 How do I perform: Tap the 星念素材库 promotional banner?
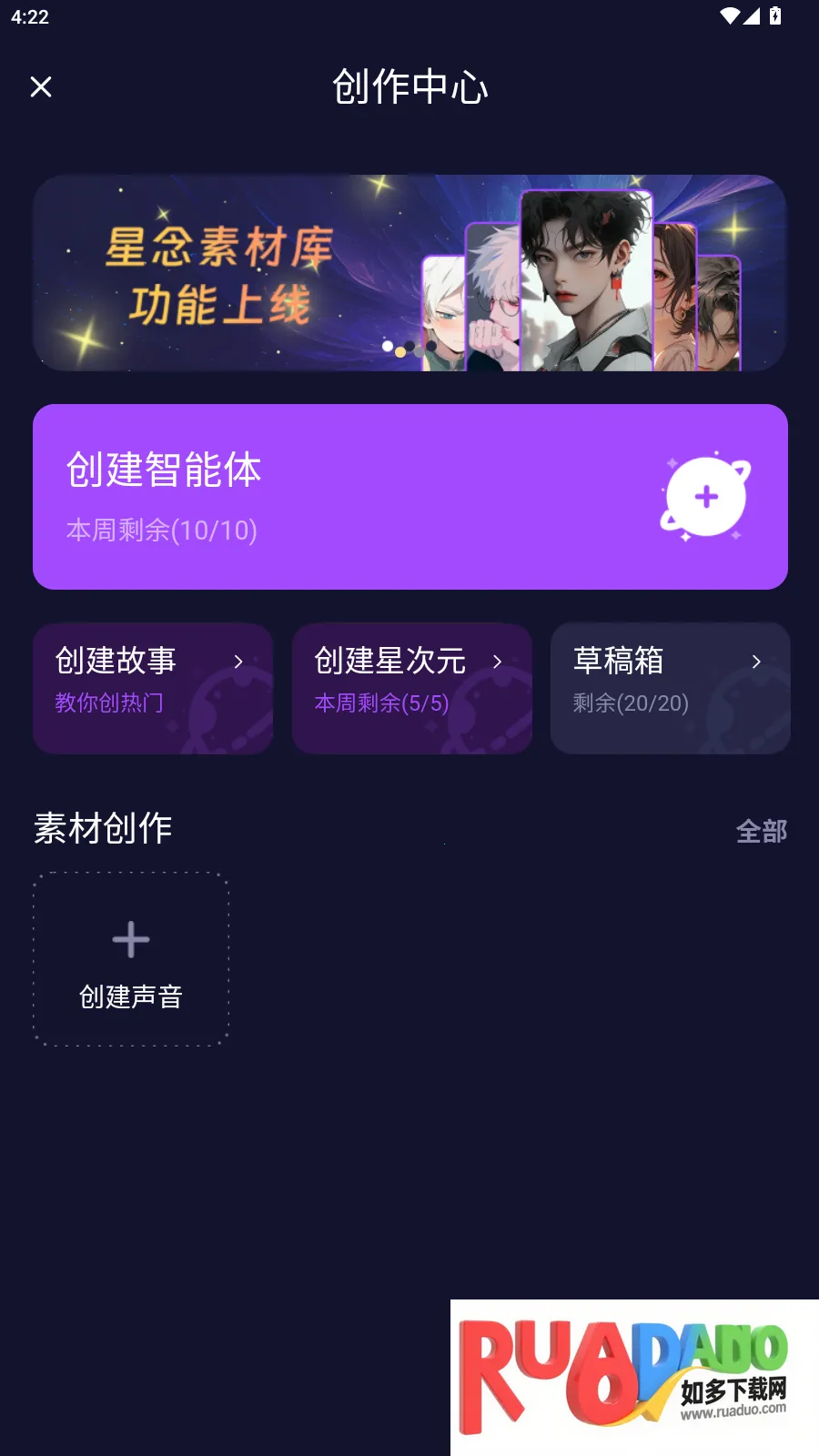click(409, 271)
